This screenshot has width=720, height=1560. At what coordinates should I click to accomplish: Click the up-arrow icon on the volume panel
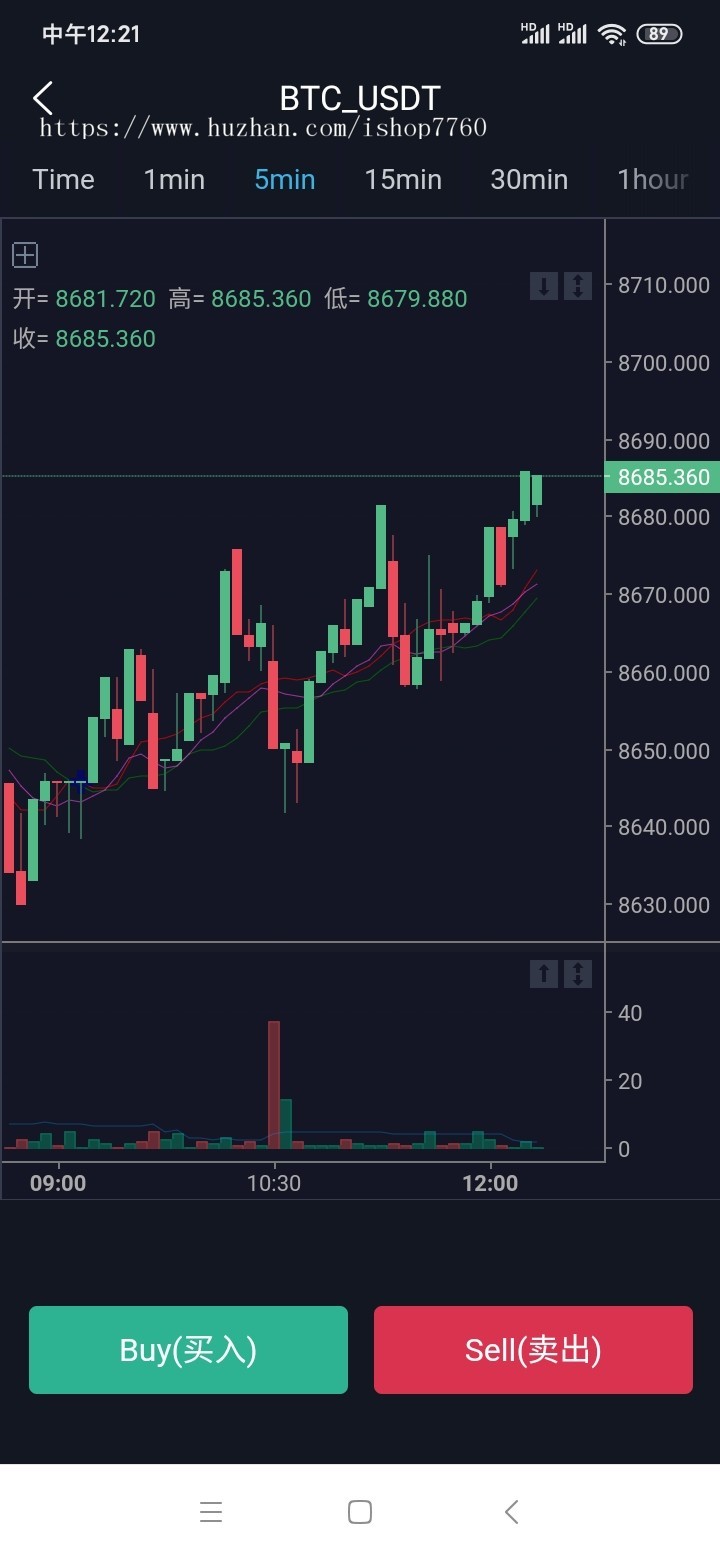[x=543, y=973]
